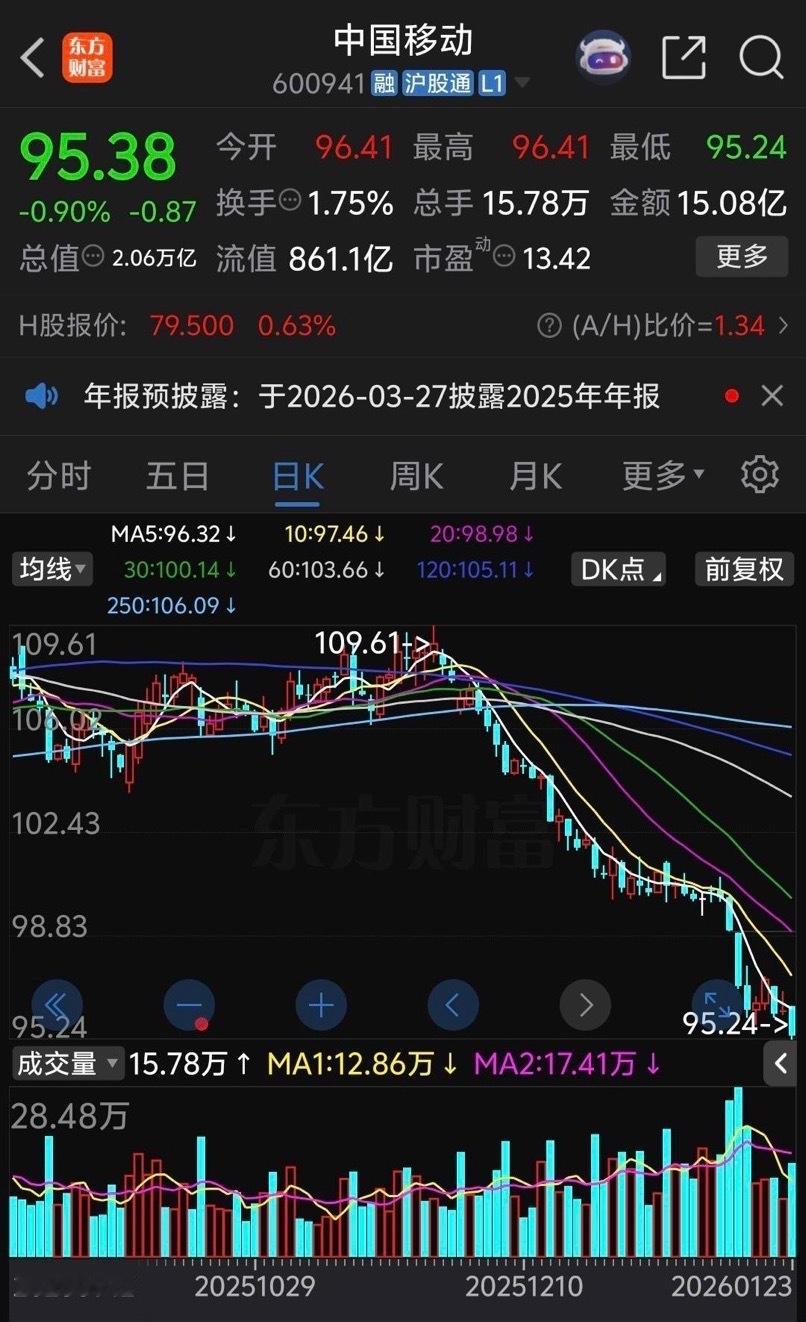Tap the share icon

(x=684, y=60)
